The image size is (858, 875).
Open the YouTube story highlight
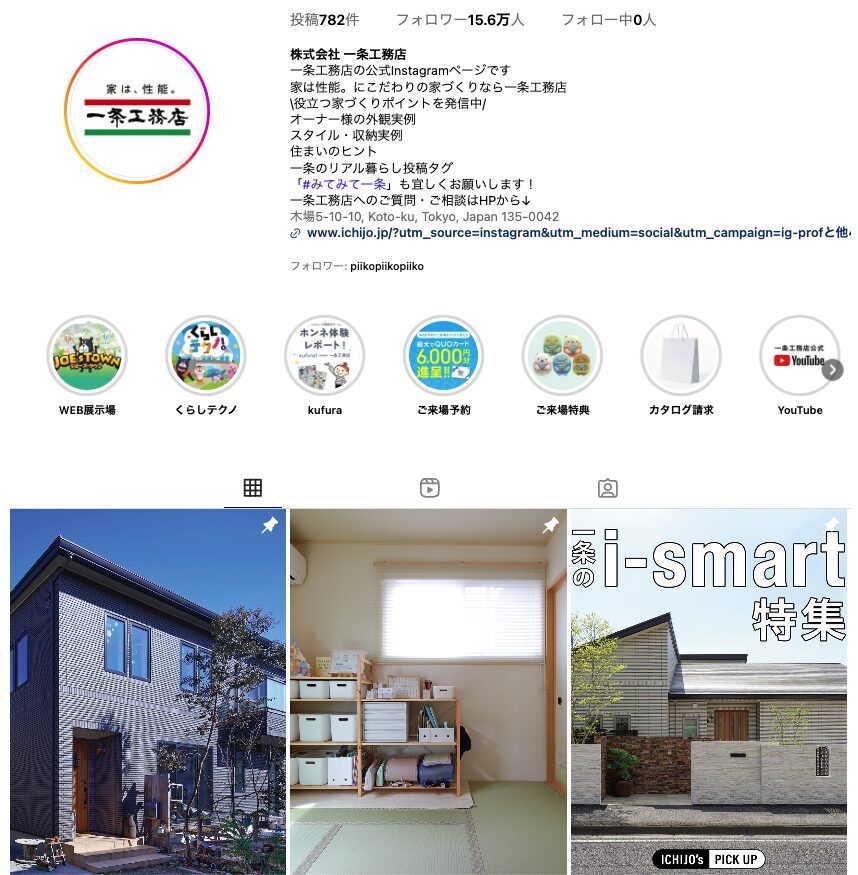tap(799, 356)
